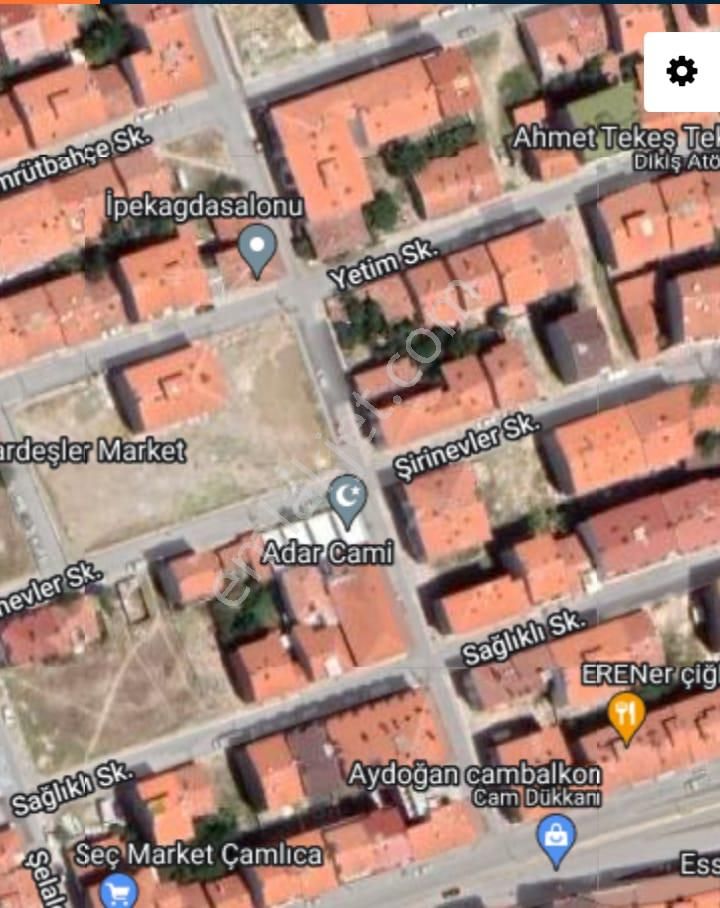720x908 pixels.
Task: Select the İpekagdasalonu map pin
Action: 259,248
